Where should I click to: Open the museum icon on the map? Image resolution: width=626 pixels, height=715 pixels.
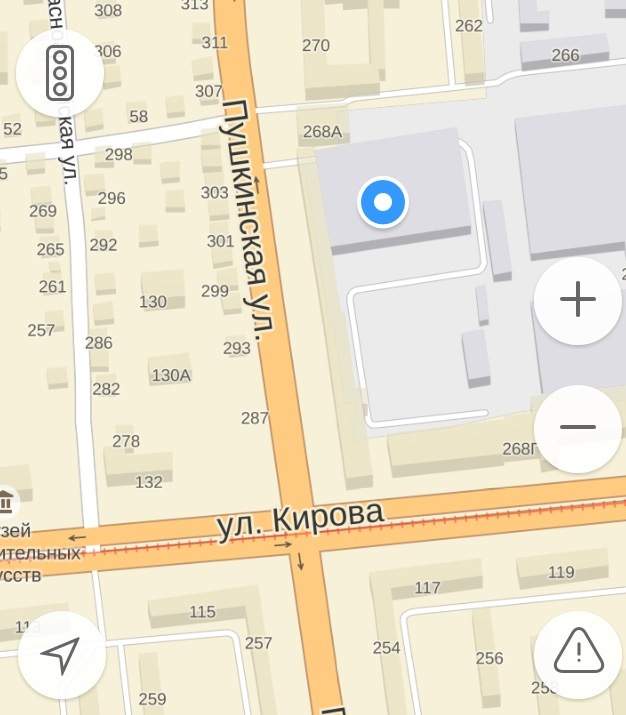pos(7,501)
